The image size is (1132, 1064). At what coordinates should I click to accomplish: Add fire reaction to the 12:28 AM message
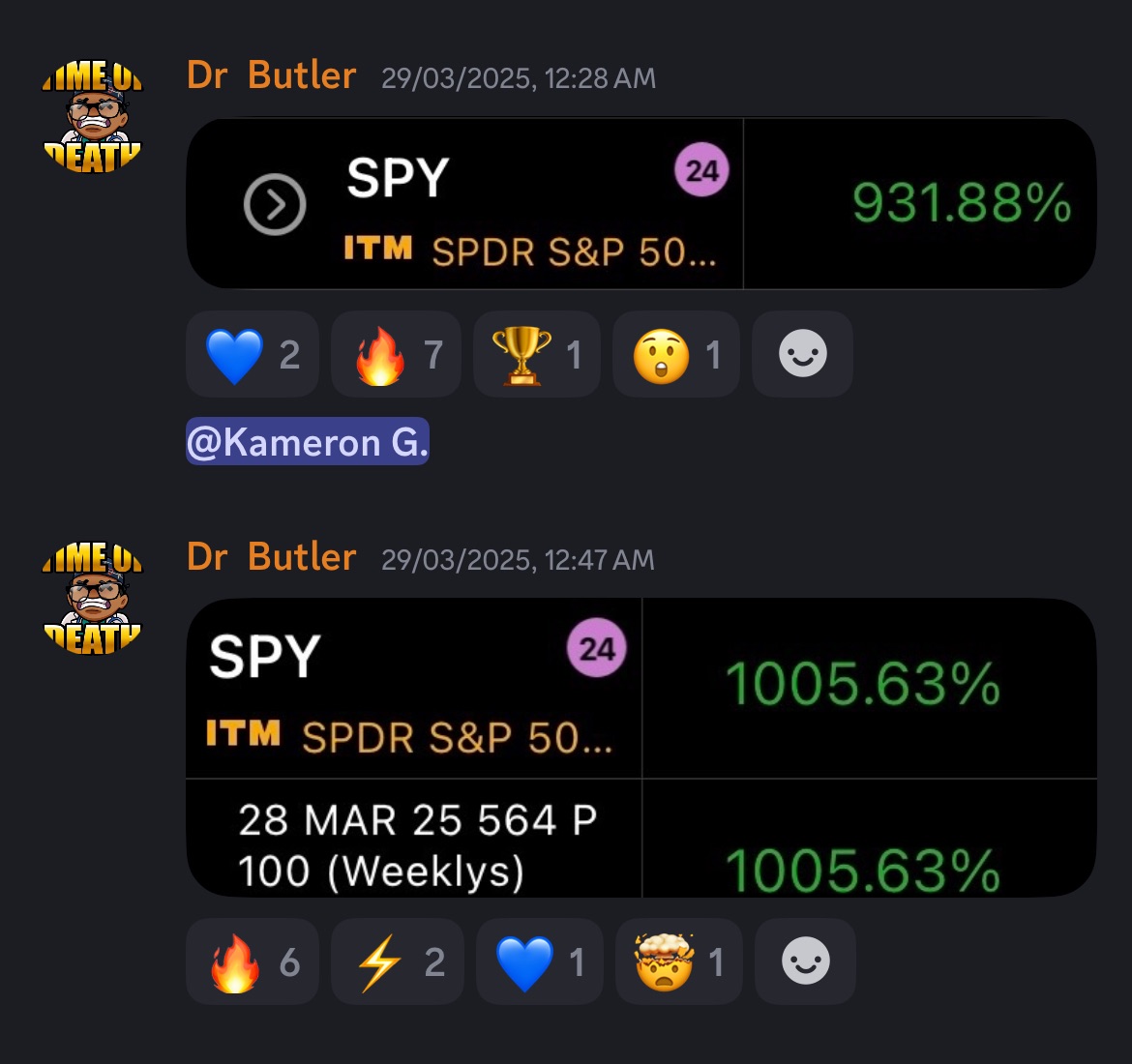click(396, 354)
